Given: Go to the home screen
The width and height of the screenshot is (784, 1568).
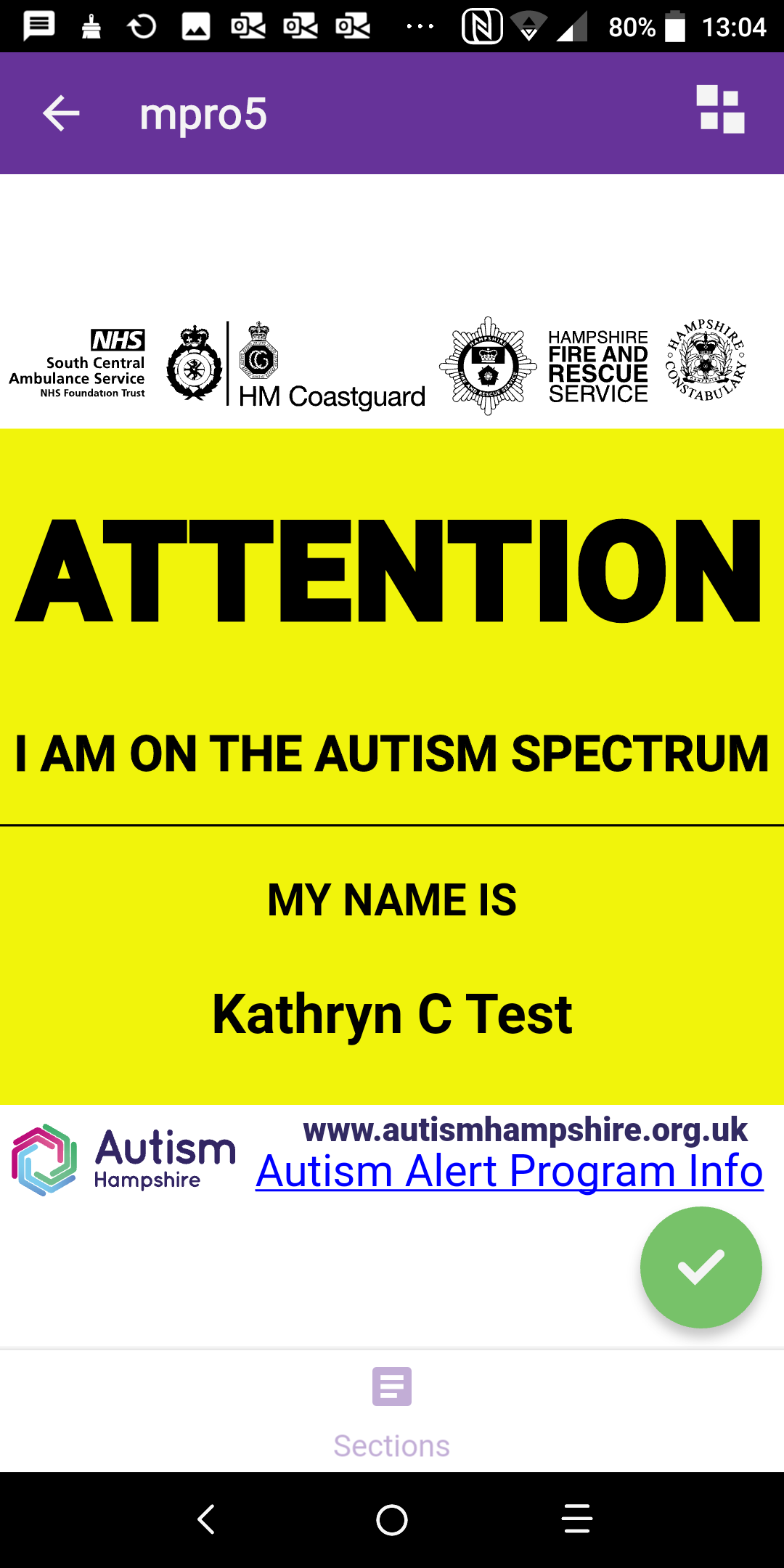Looking at the screenshot, I should [392, 1519].
